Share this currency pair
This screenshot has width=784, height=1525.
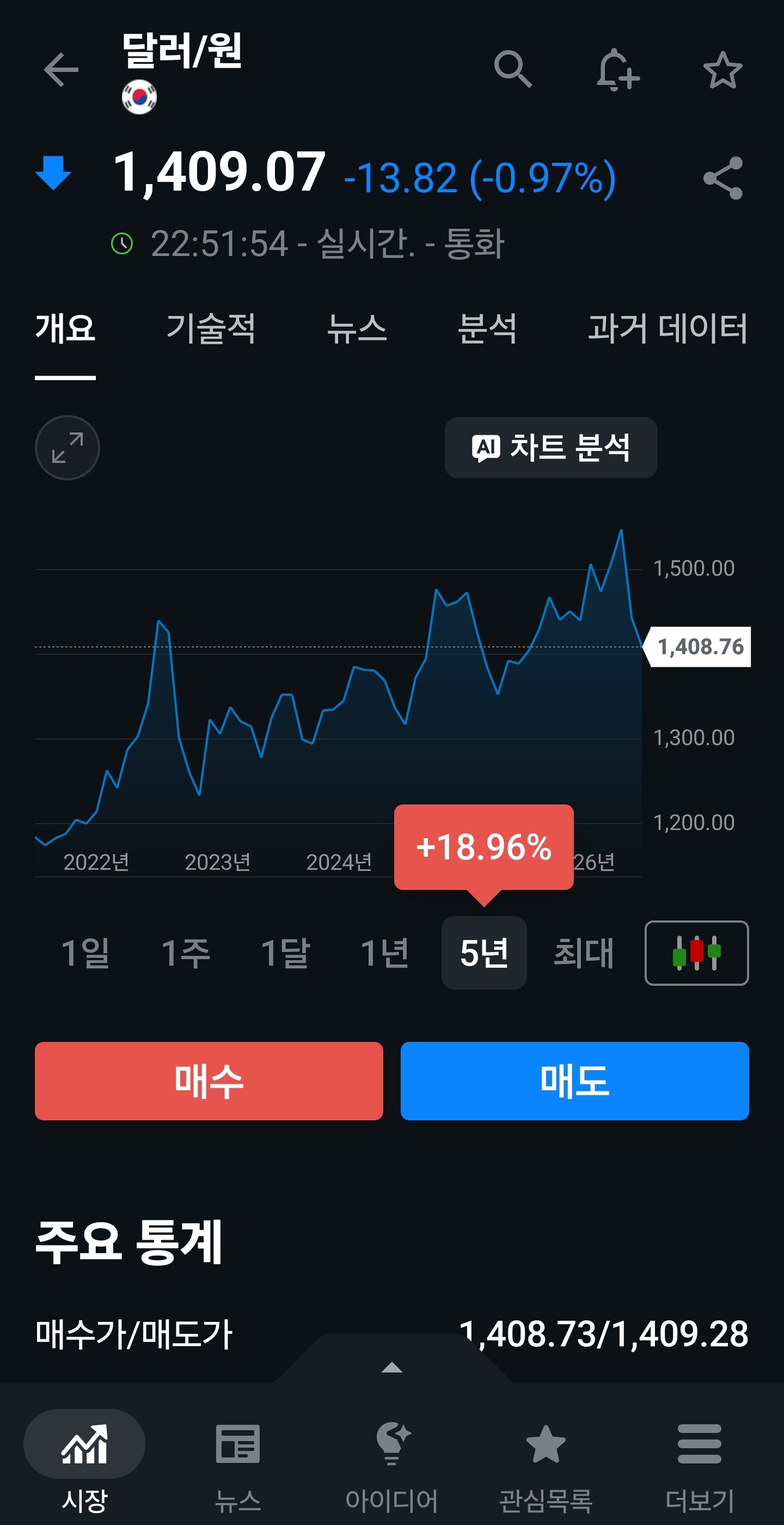click(x=722, y=178)
